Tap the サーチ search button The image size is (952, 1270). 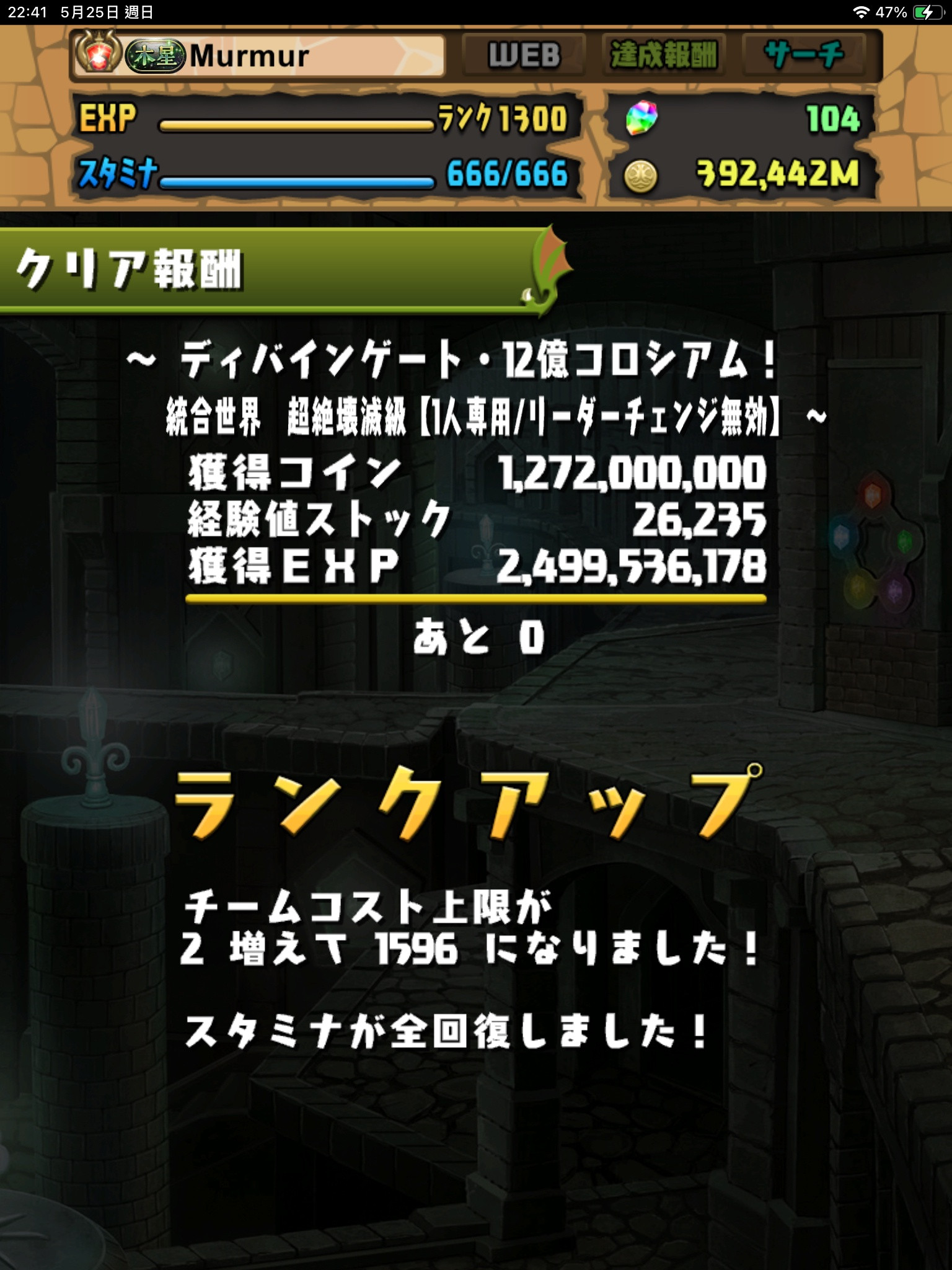(803, 55)
